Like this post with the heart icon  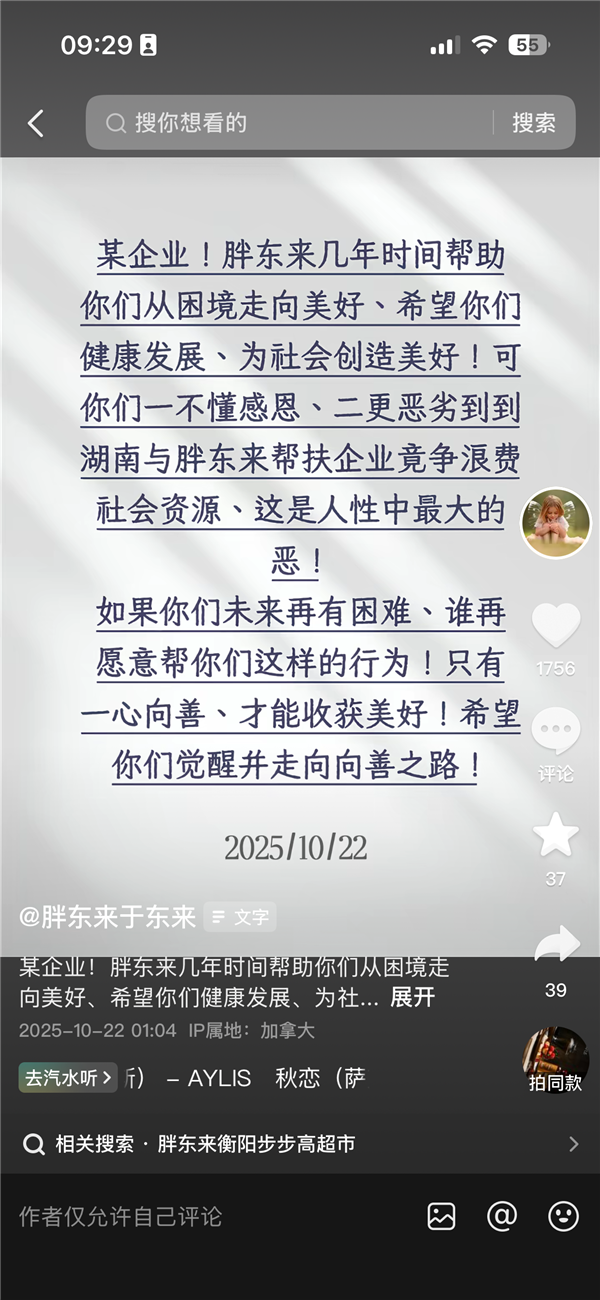point(556,626)
